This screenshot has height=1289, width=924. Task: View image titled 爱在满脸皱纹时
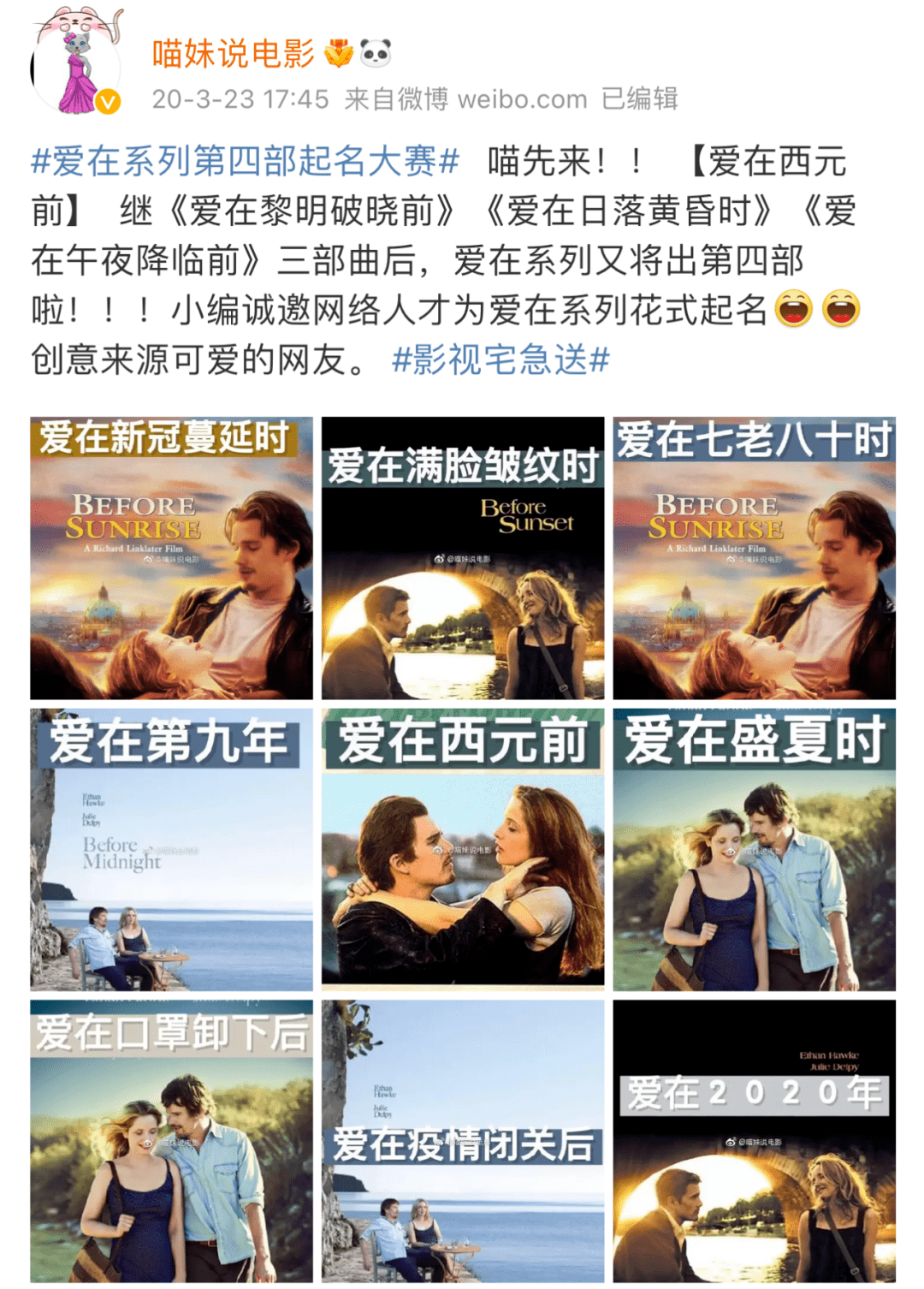pos(463,558)
